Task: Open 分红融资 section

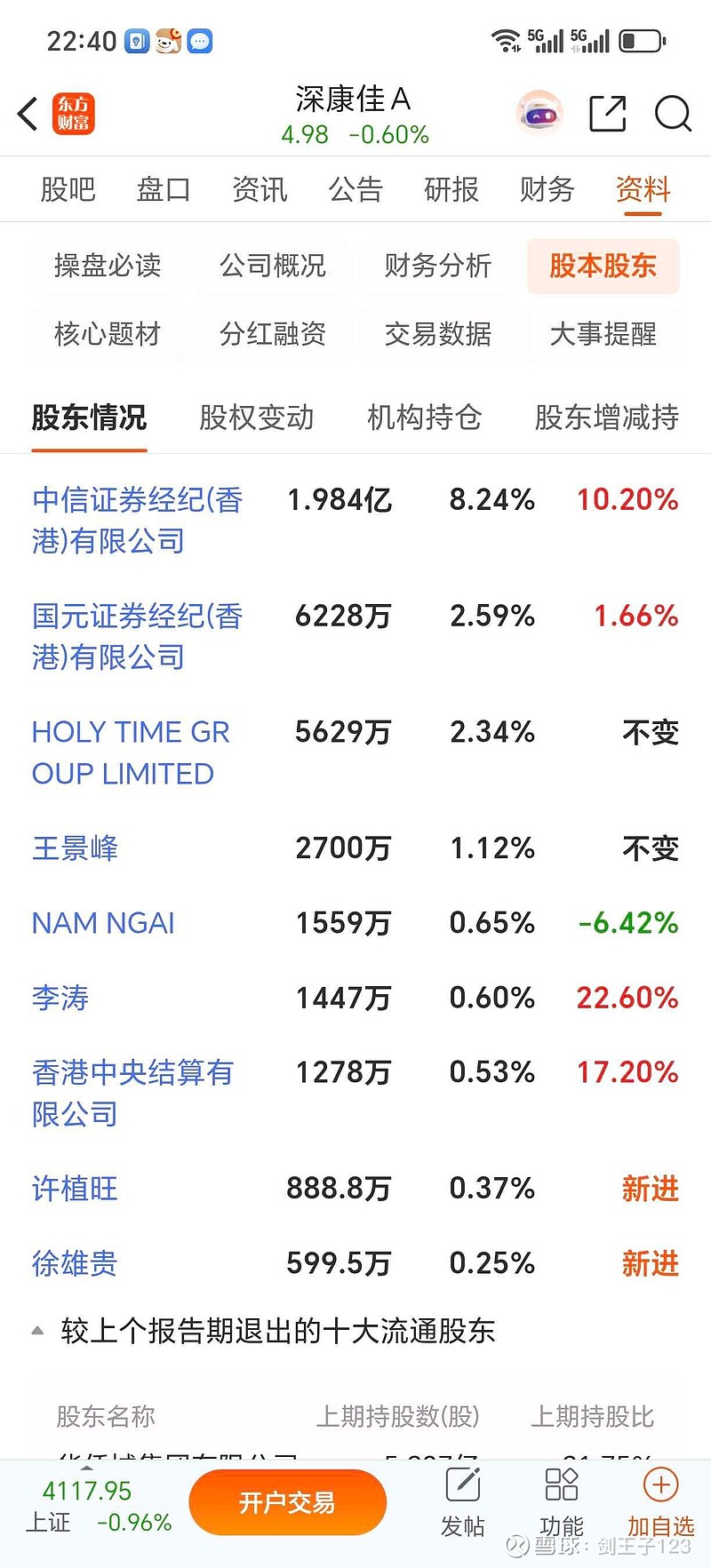Action: 272,335
